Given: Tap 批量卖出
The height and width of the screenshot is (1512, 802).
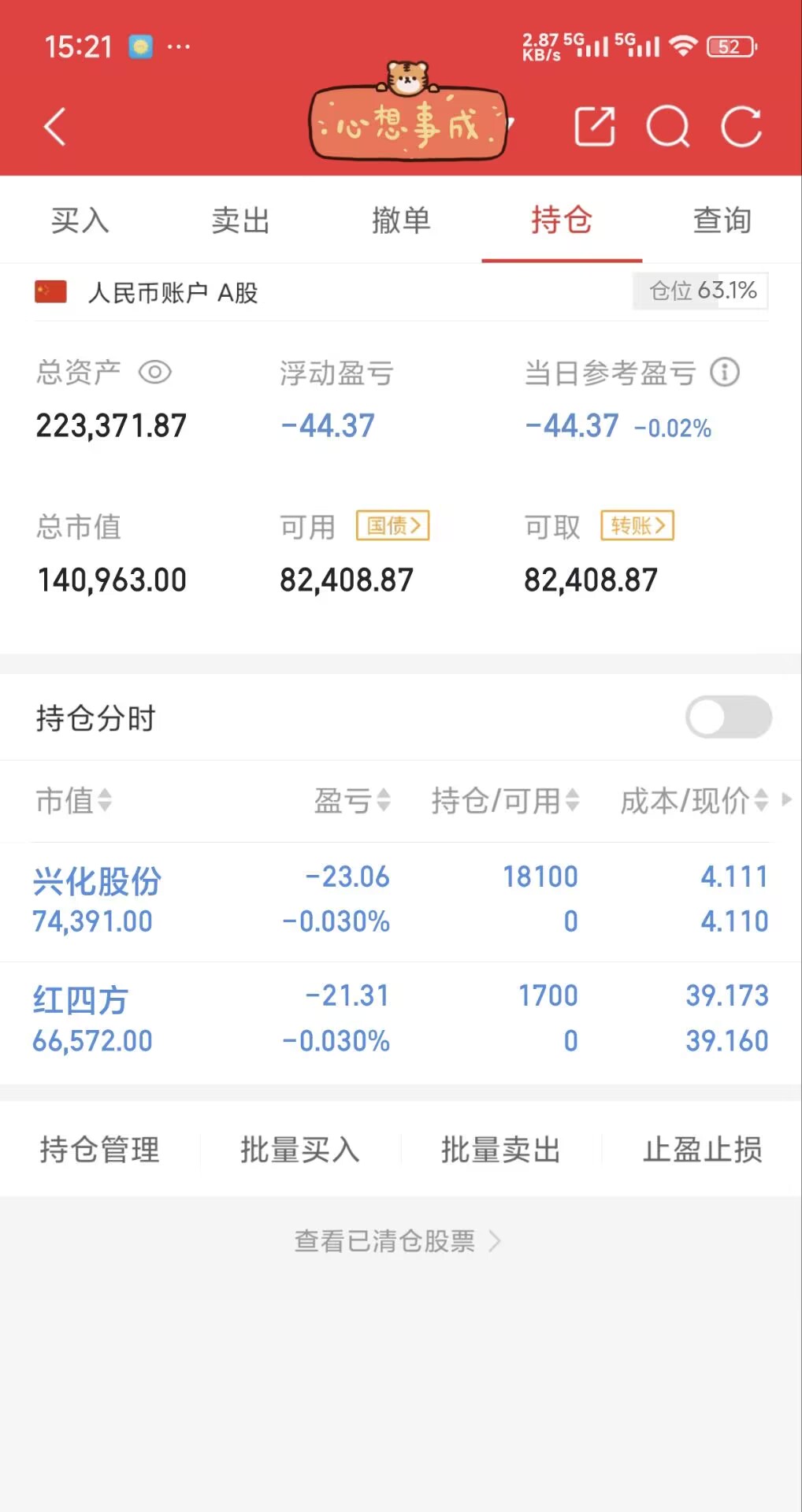Looking at the screenshot, I should point(501,1150).
